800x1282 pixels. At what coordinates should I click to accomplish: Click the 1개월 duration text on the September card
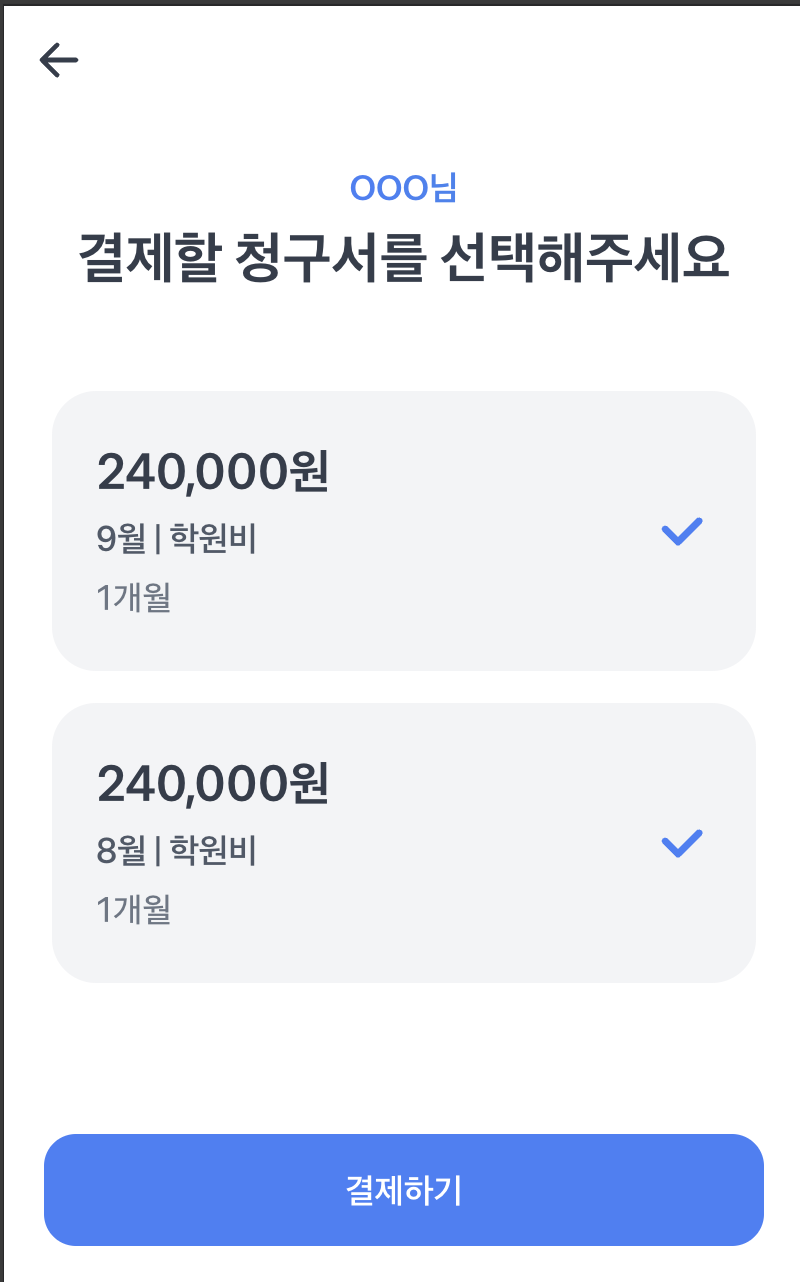tap(133, 598)
